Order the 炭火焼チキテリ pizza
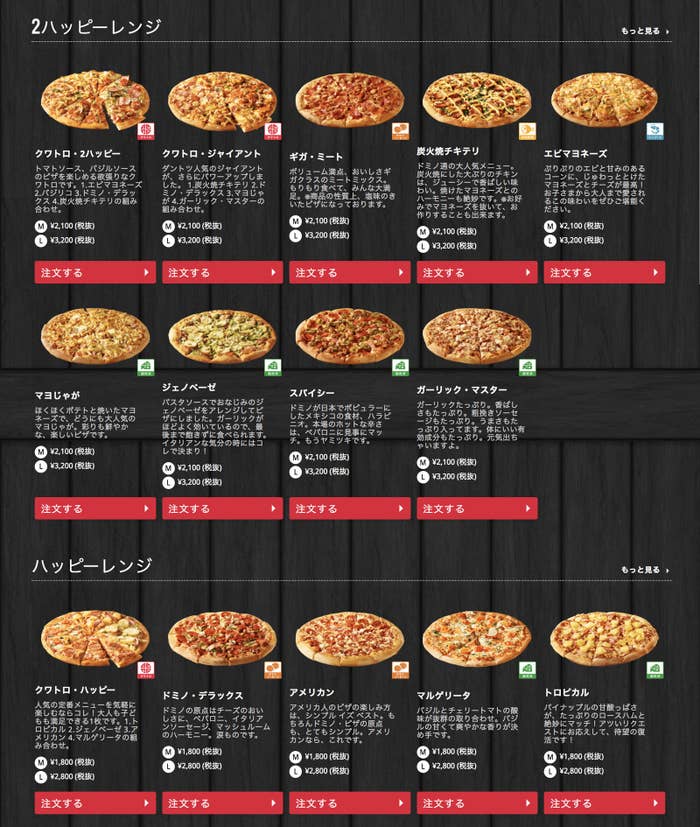 click(477, 272)
